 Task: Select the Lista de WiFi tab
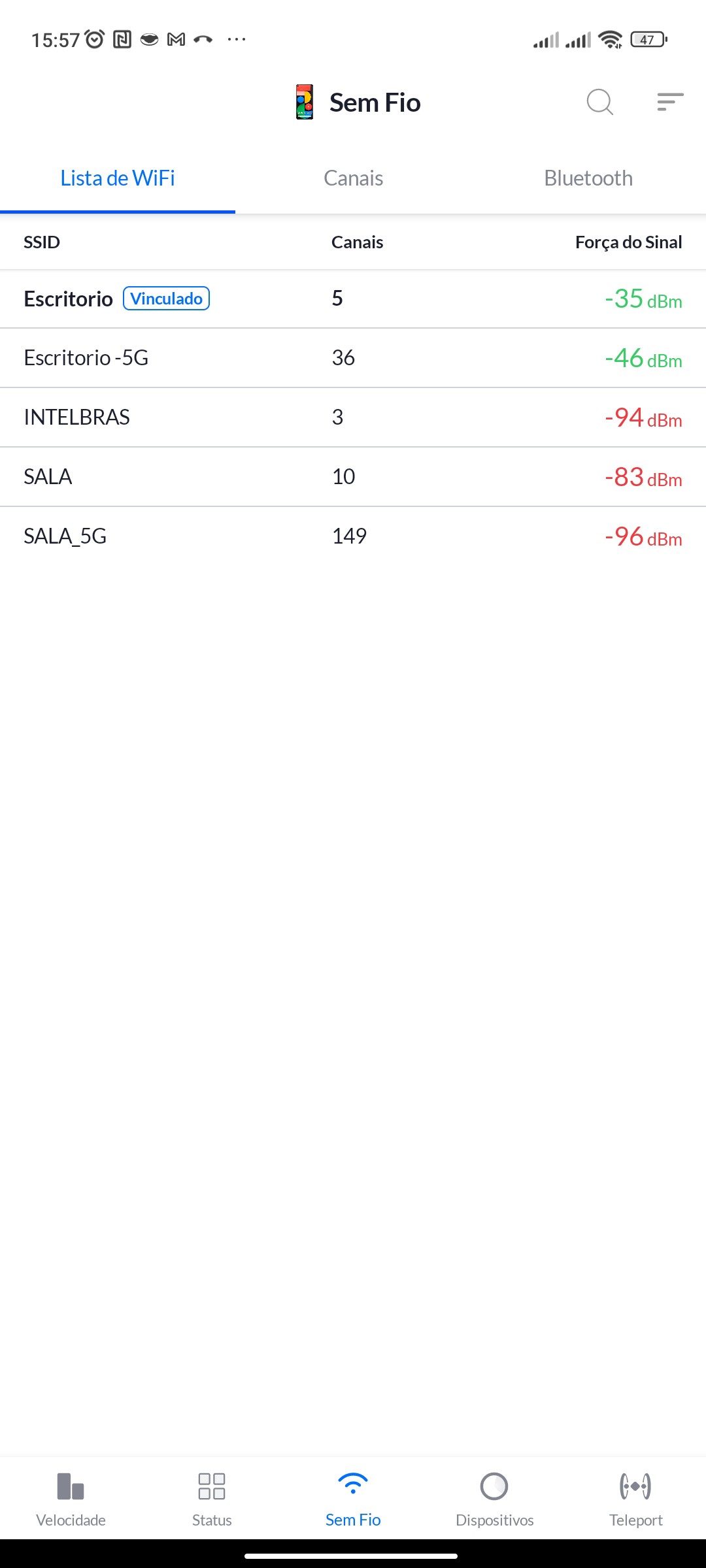coord(118,178)
